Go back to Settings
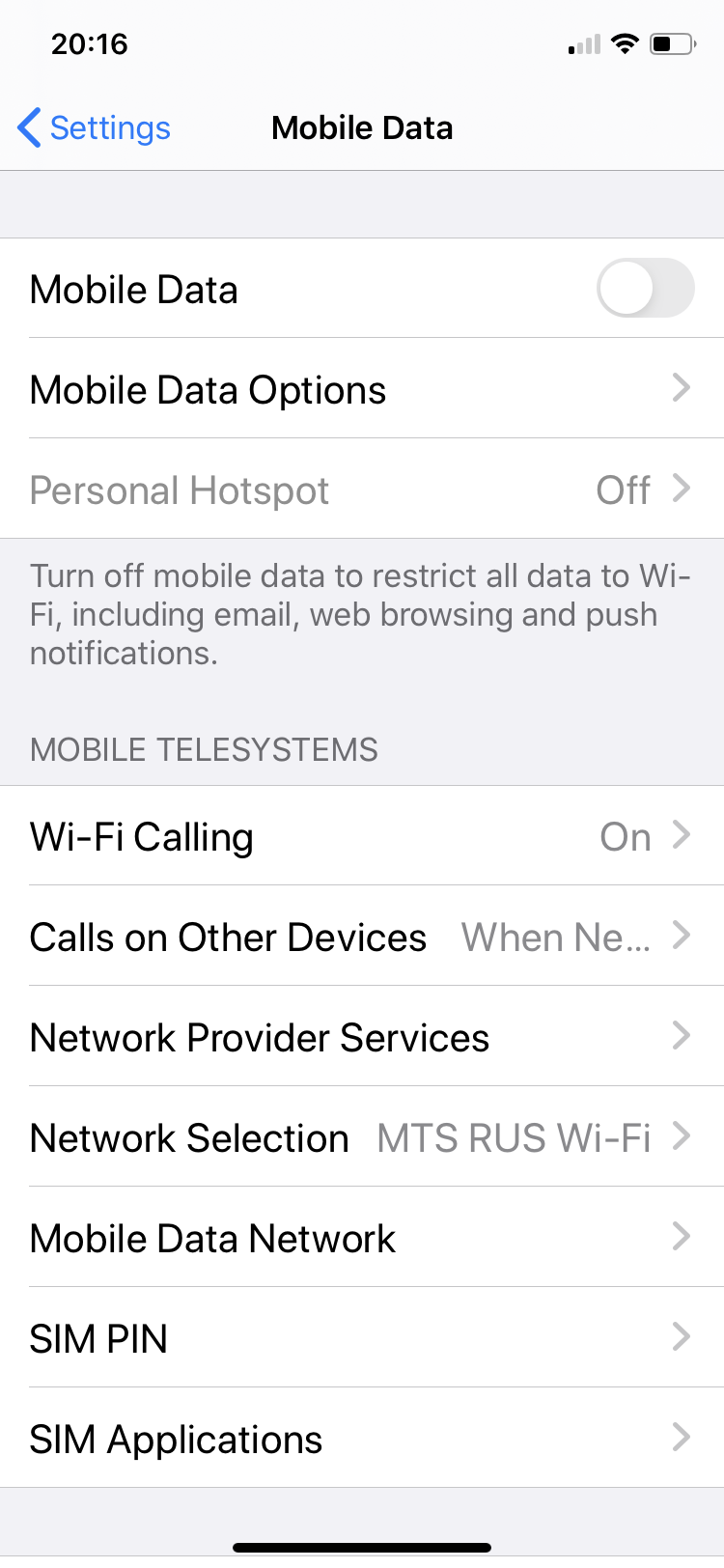 click(95, 127)
